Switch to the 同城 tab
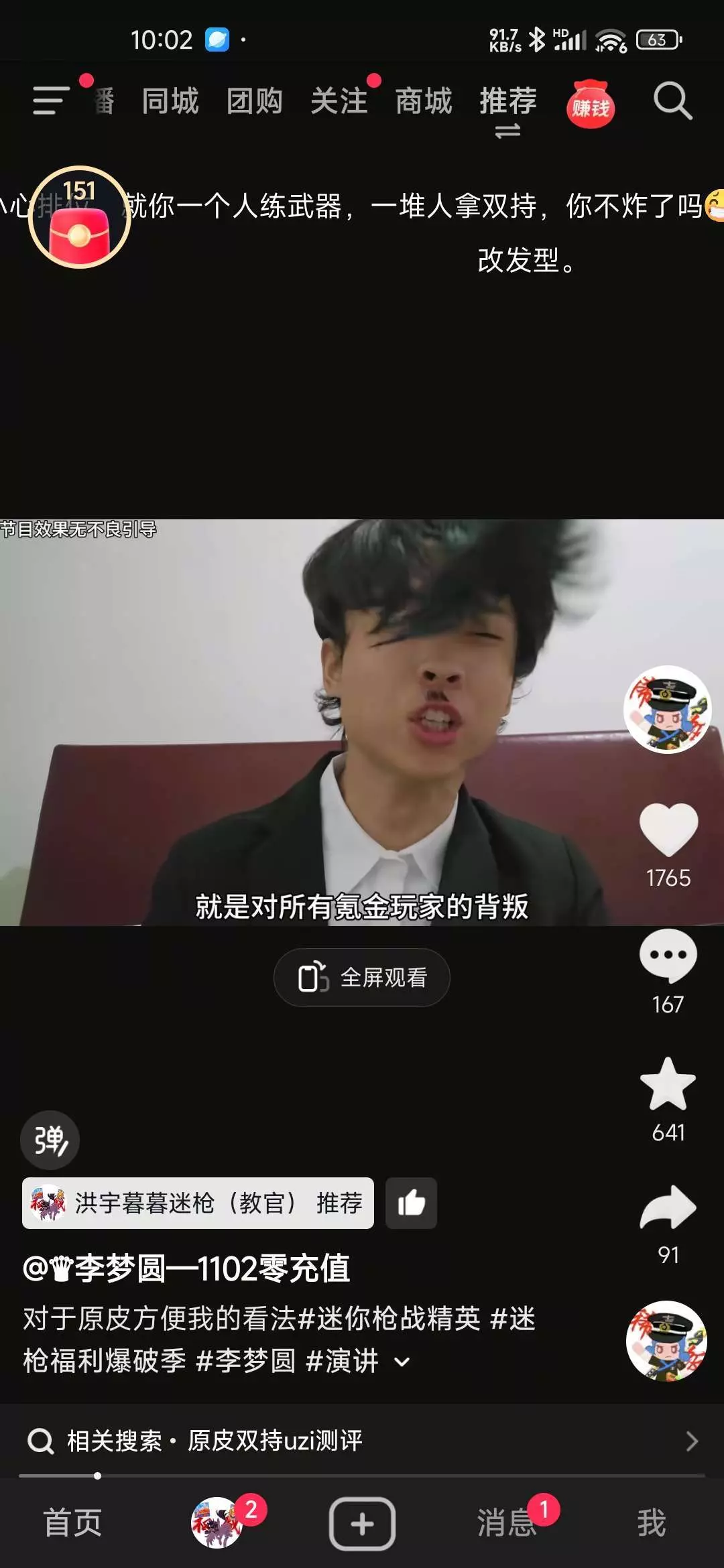 [x=170, y=101]
